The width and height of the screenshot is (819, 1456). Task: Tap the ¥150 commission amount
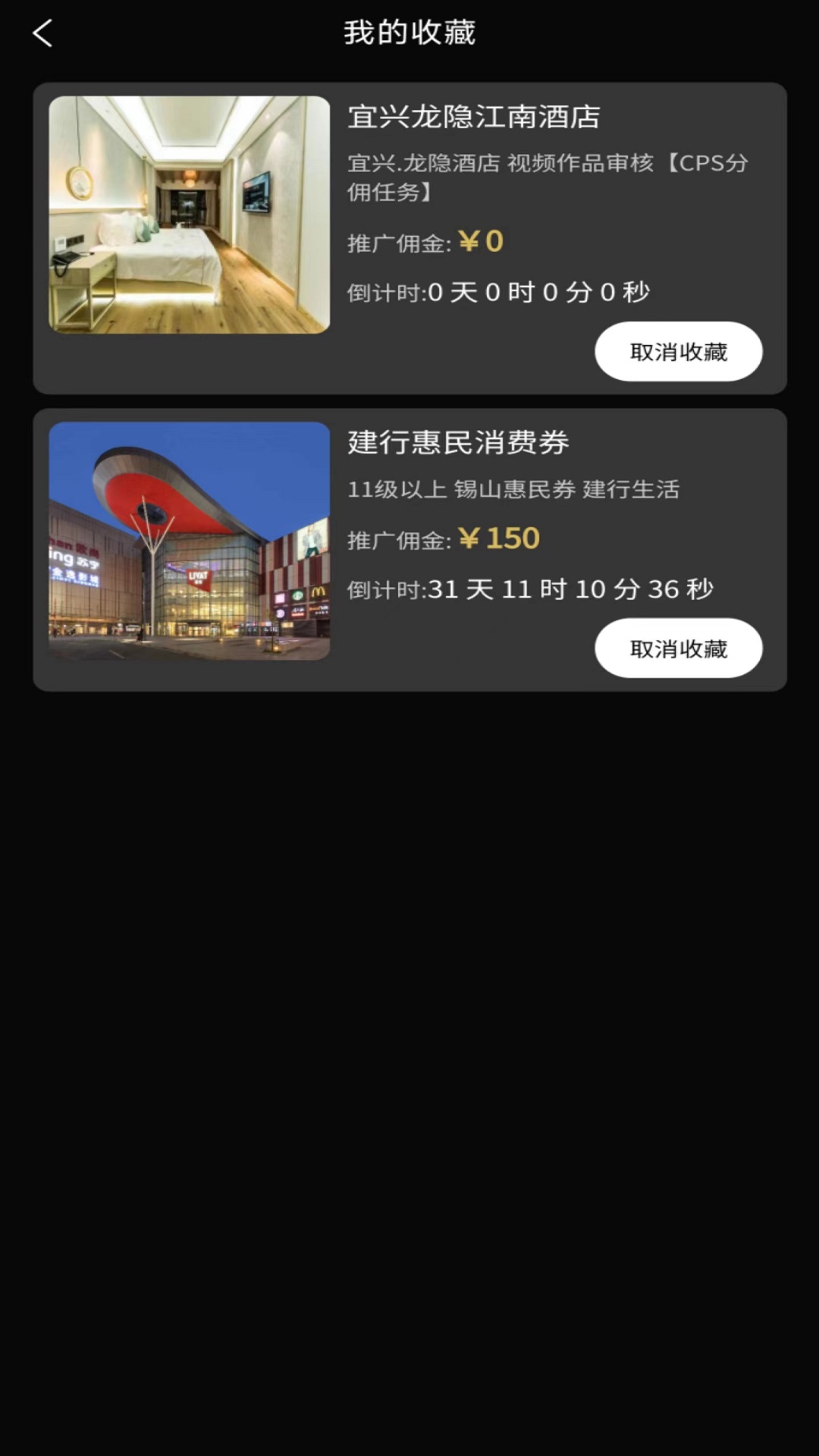(501, 538)
